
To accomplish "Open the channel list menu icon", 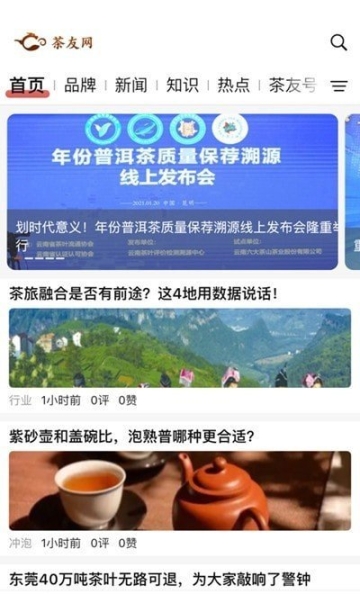I will 339,86.
